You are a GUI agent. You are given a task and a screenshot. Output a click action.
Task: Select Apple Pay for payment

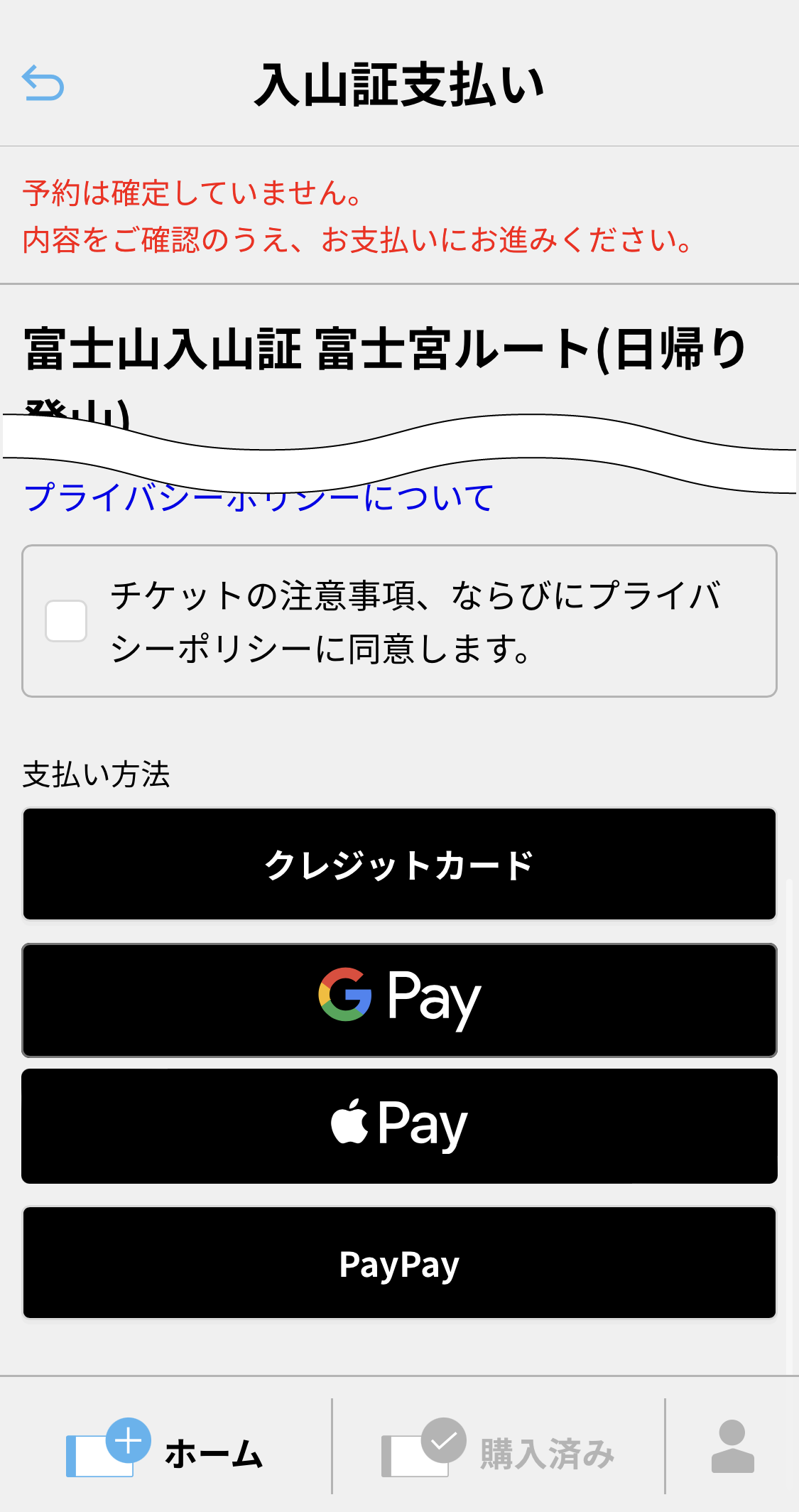point(399,1126)
